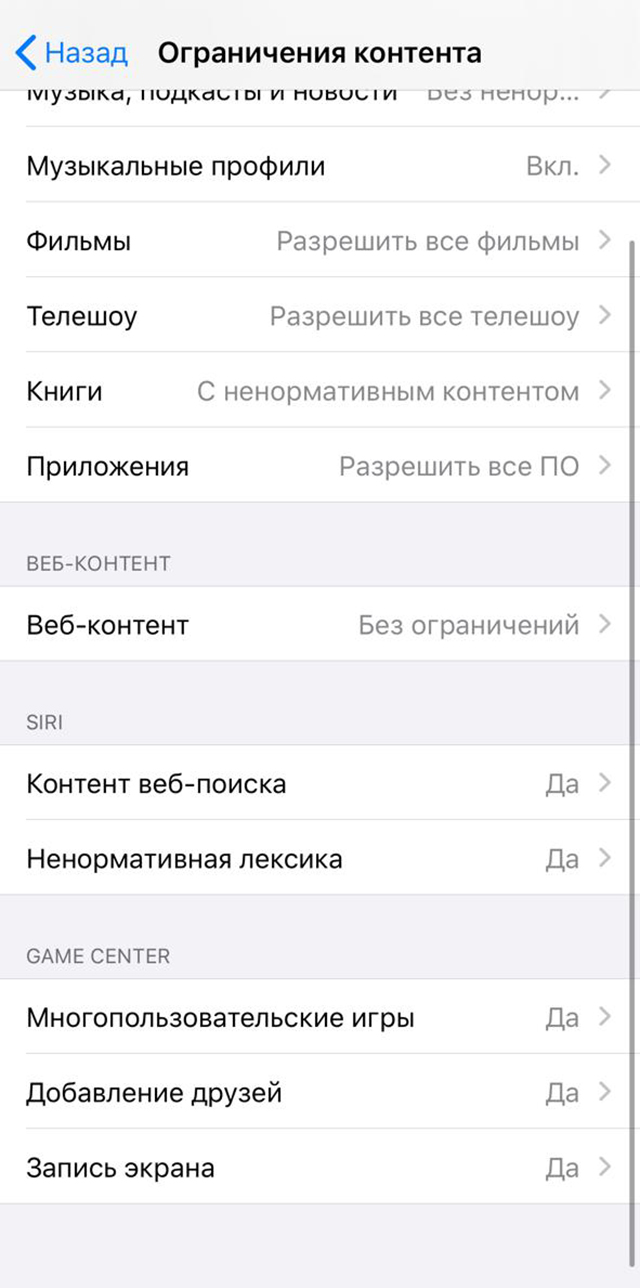
Task: Open Контент веб-поиска for Siri
Action: pyautogui.click(x=318, y=783)
